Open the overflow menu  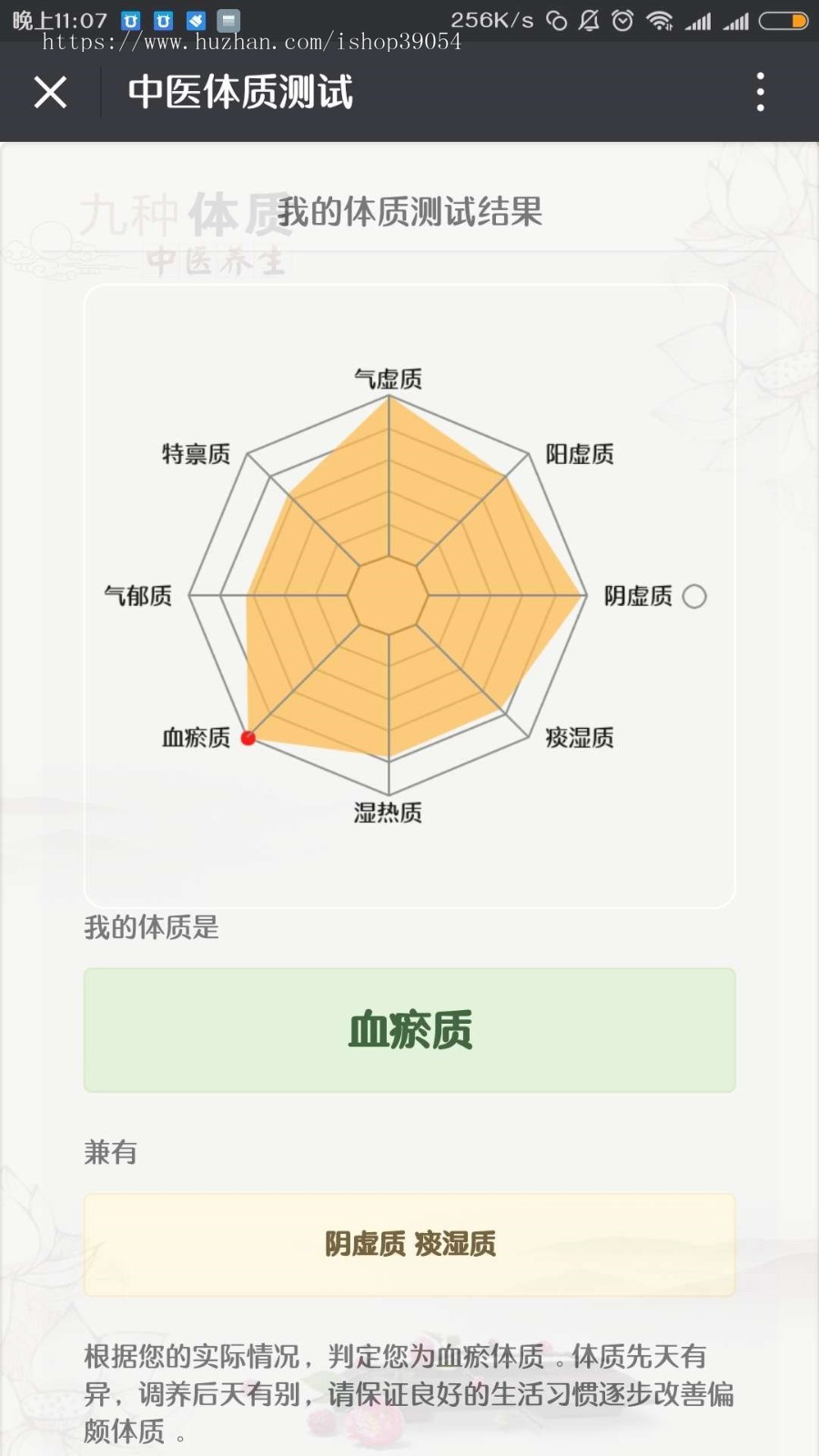(x=760, y=92)
